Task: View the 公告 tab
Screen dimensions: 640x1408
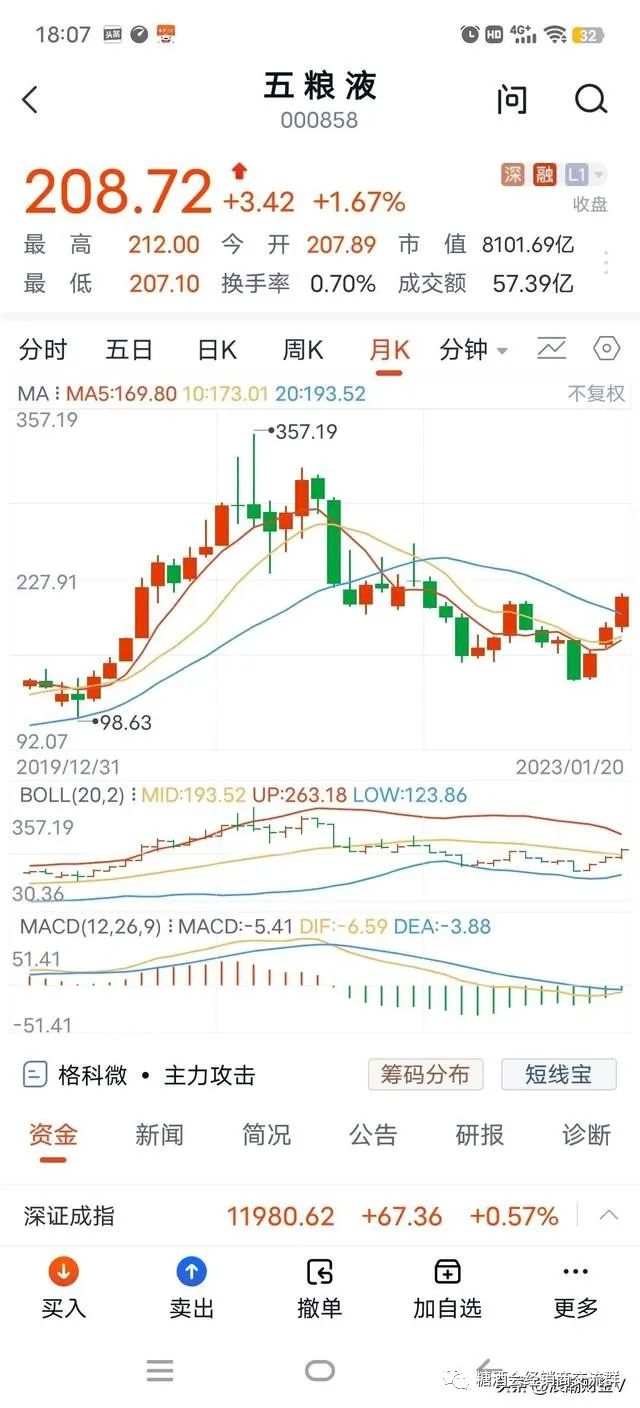Action: point(373,1135)
